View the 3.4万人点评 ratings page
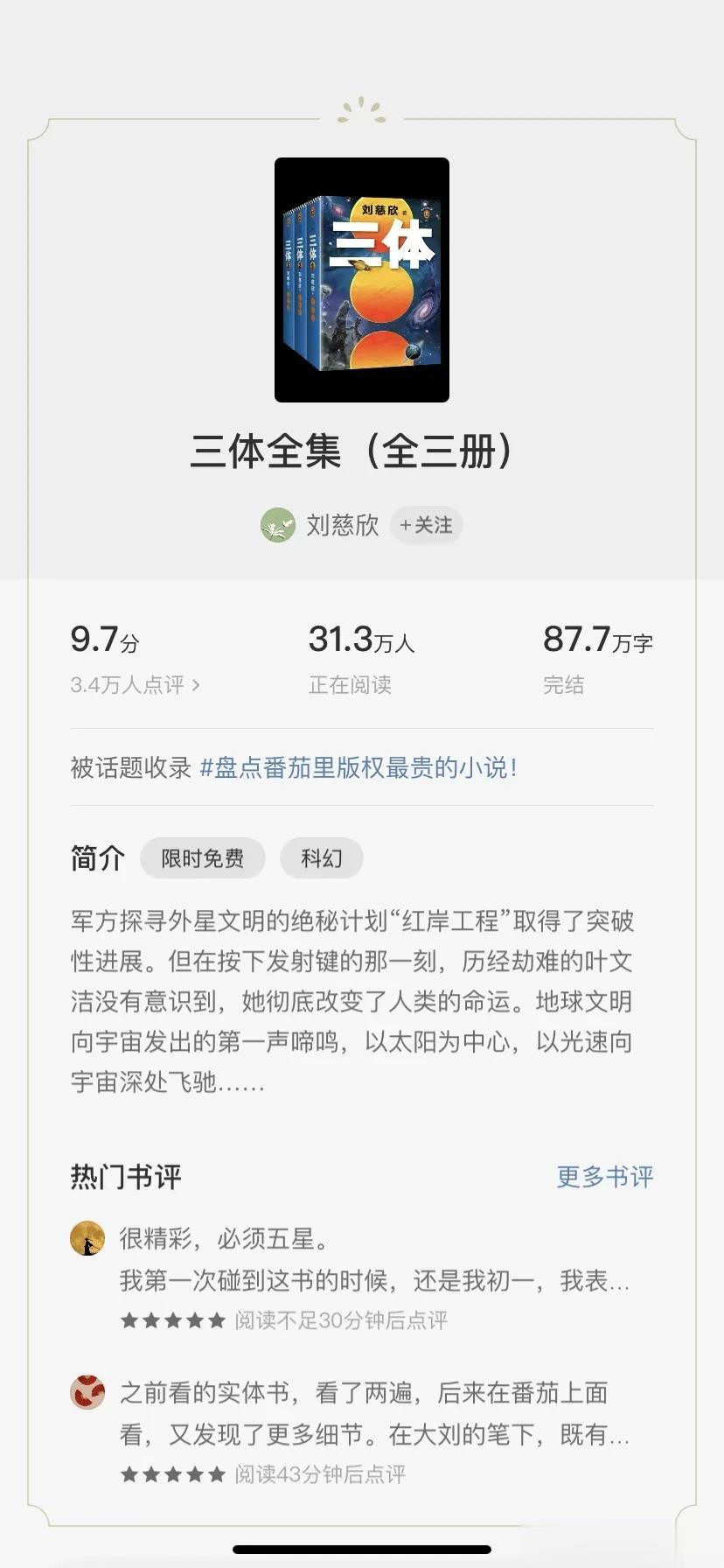 coord(136,685)
